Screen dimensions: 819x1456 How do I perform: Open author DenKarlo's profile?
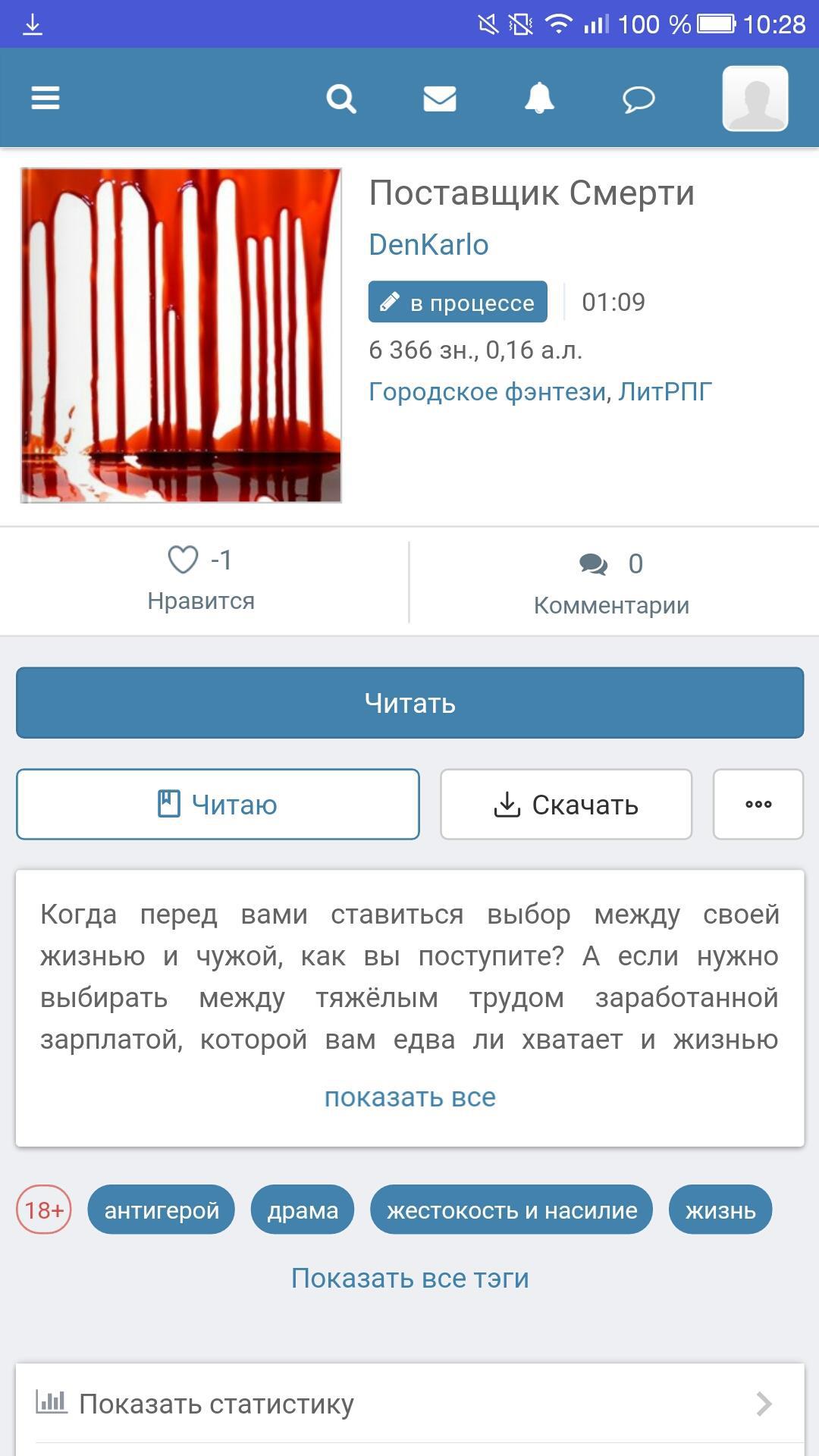[x=428, y=245]
